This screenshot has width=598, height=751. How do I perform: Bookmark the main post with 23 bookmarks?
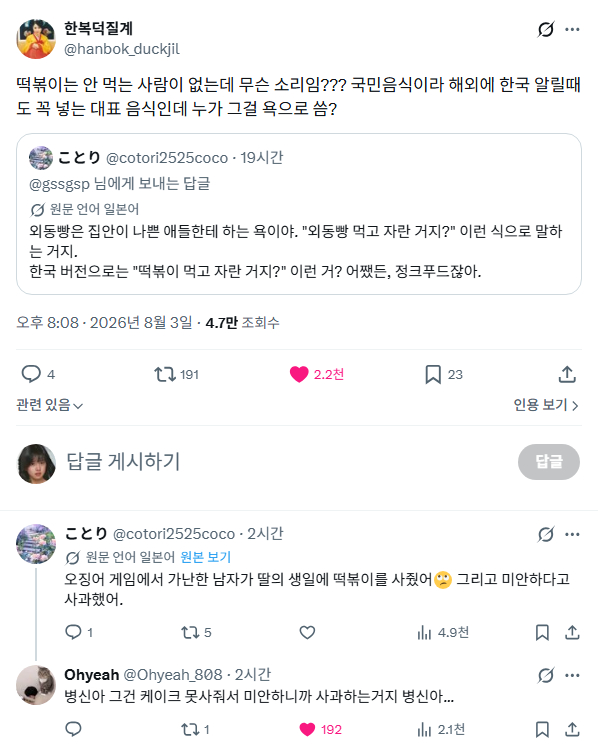click(x=433, y=374)
